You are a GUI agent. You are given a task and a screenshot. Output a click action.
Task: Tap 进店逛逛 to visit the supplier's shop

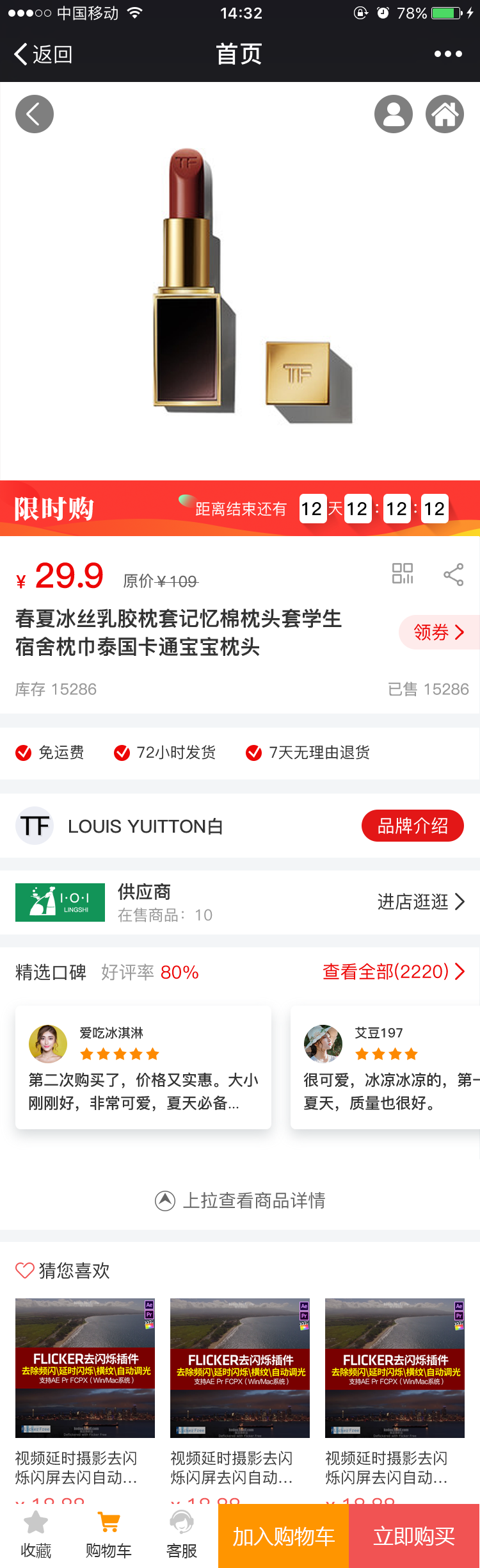pos(420,902)
